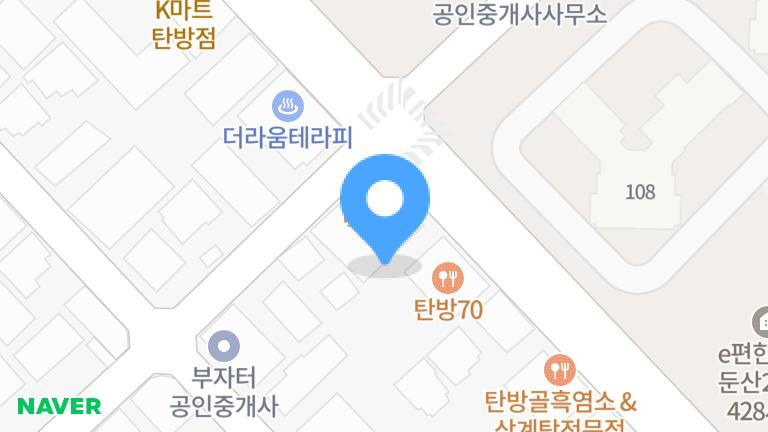Open the 부자터 공인중개사 place marker
This screenshot has width=768, height=432.
pyautogui.click(x=224, y=346)
